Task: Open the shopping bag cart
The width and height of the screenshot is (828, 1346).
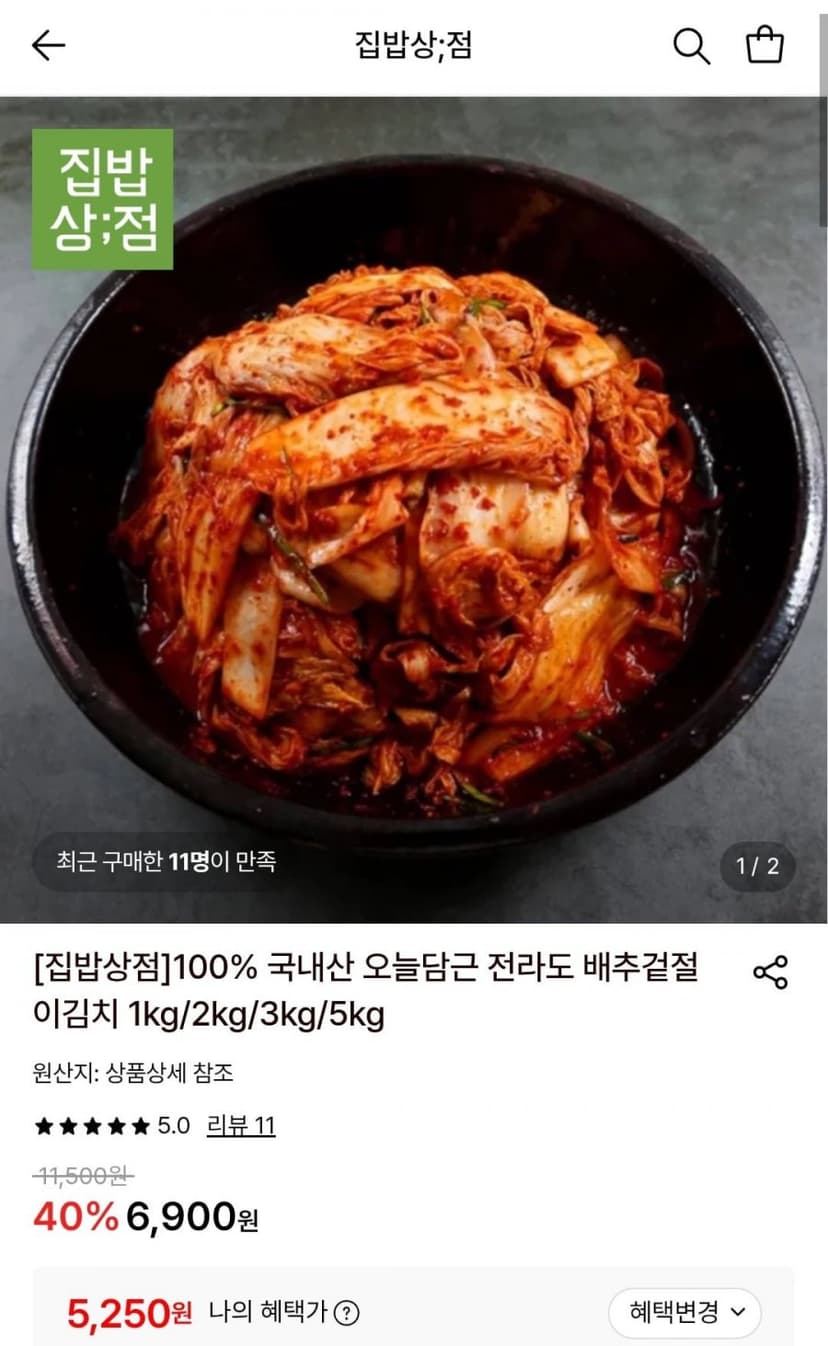Action: click(x=765, y=45)
